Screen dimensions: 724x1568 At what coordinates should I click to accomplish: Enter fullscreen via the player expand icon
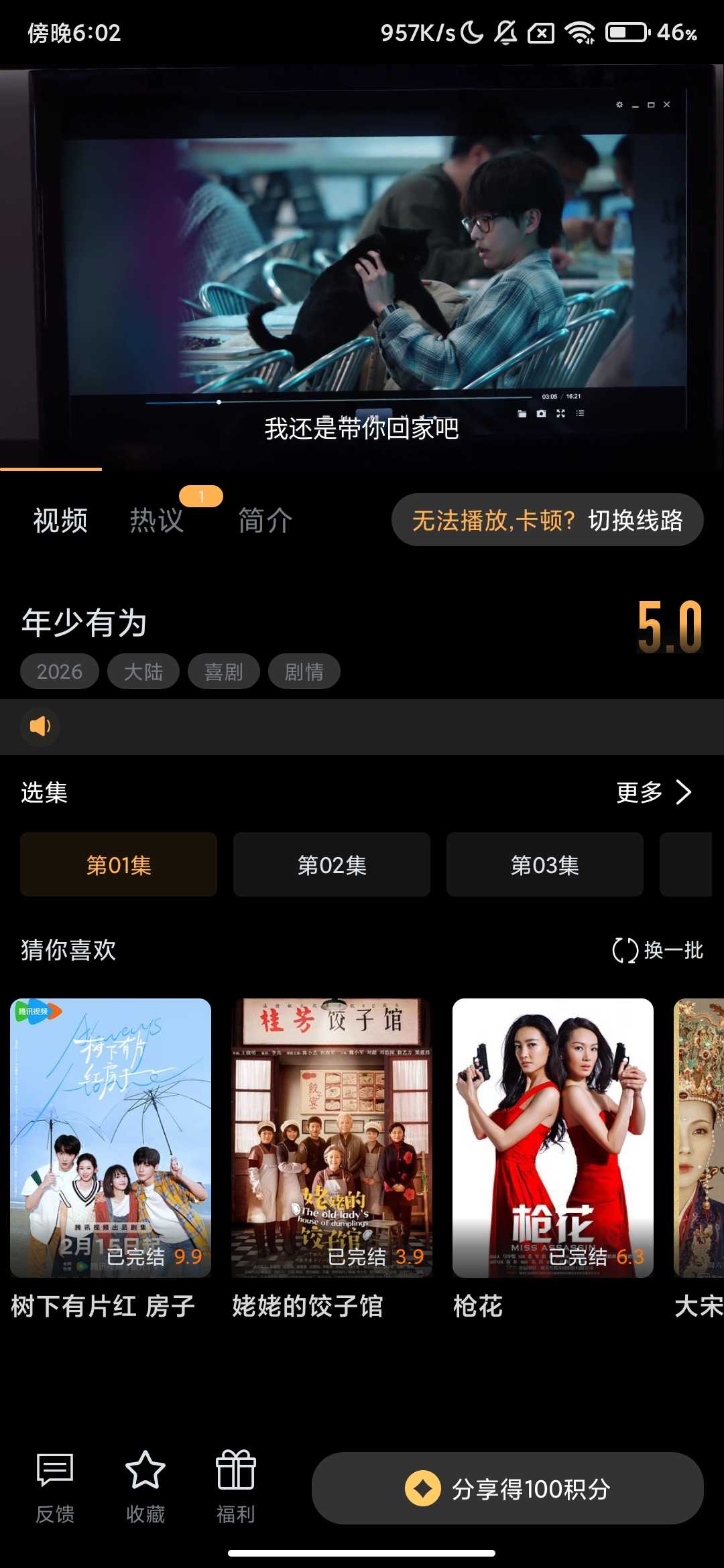(562, 414)
